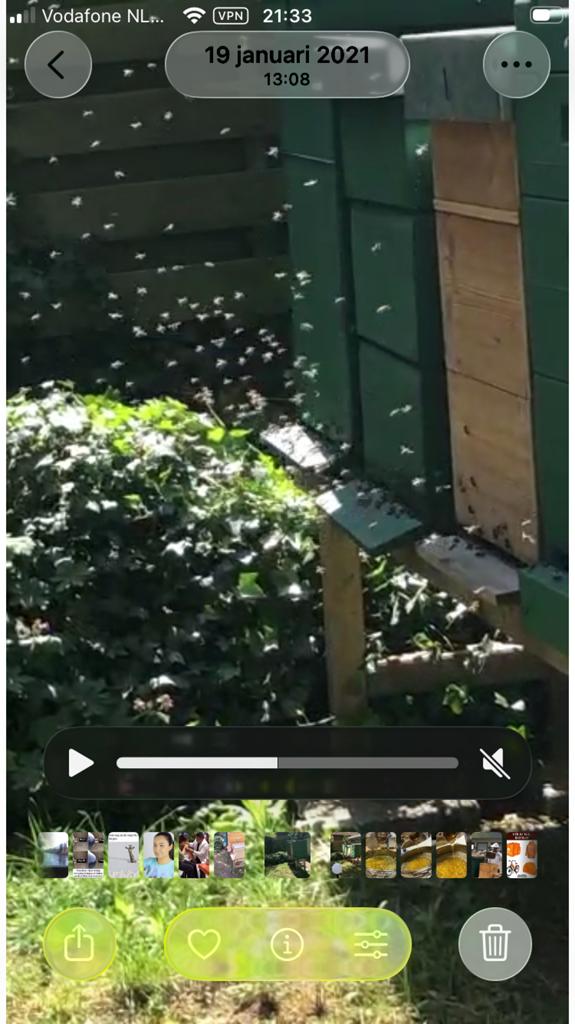Select the orange bicycle poster thumbnail
Screen dimensions: 575x1024
coord(521,855)
